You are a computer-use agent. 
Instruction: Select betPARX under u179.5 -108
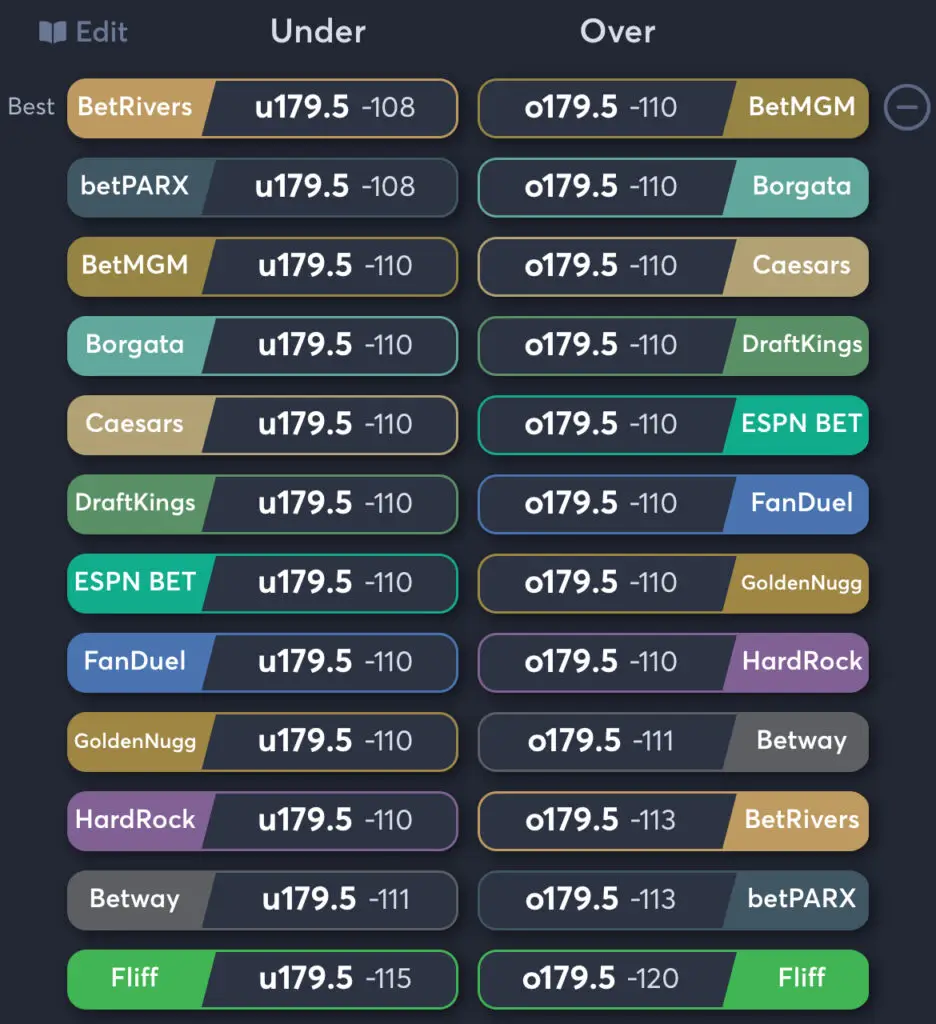pyautogui.click(x=262, y=187)
